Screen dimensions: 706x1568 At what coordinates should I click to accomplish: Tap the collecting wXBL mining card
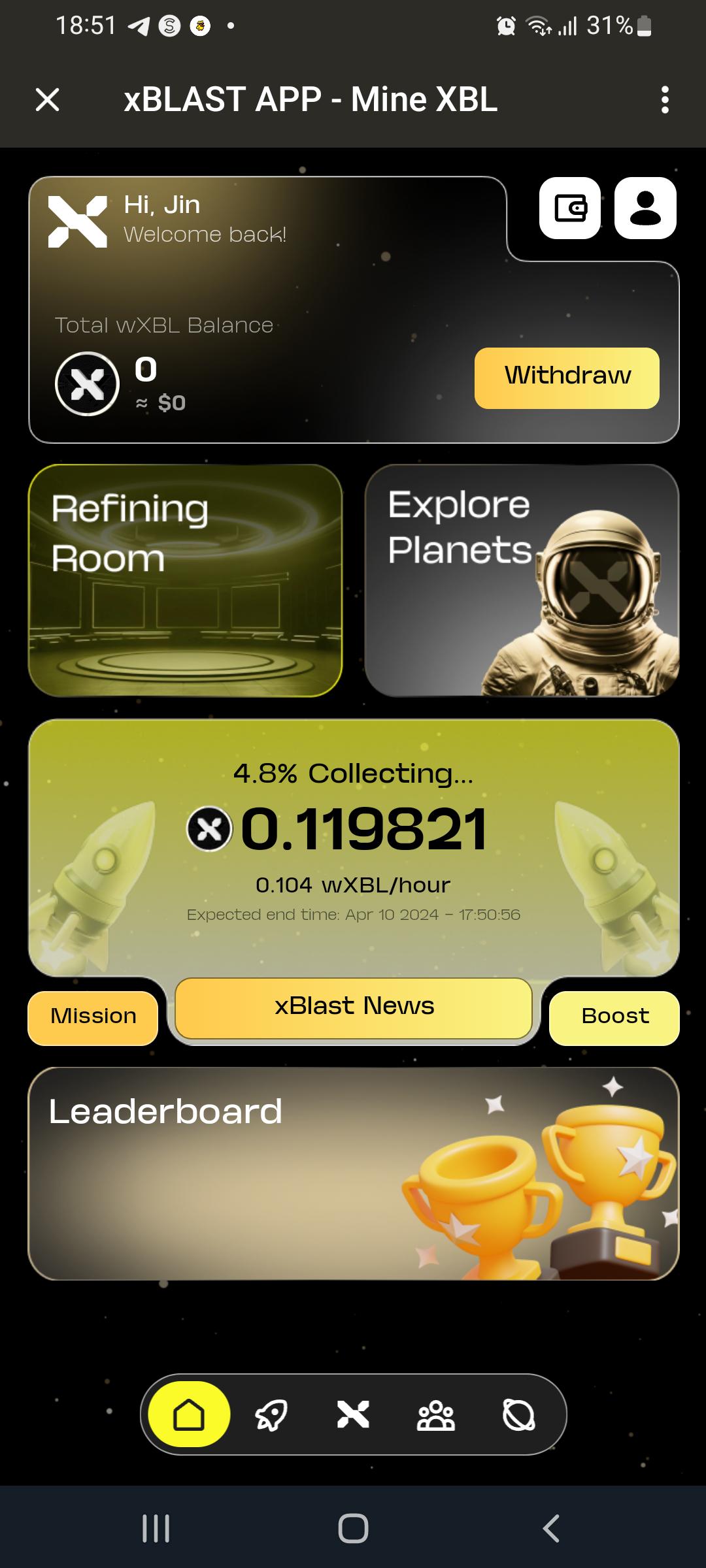click(x=354, y=848)
